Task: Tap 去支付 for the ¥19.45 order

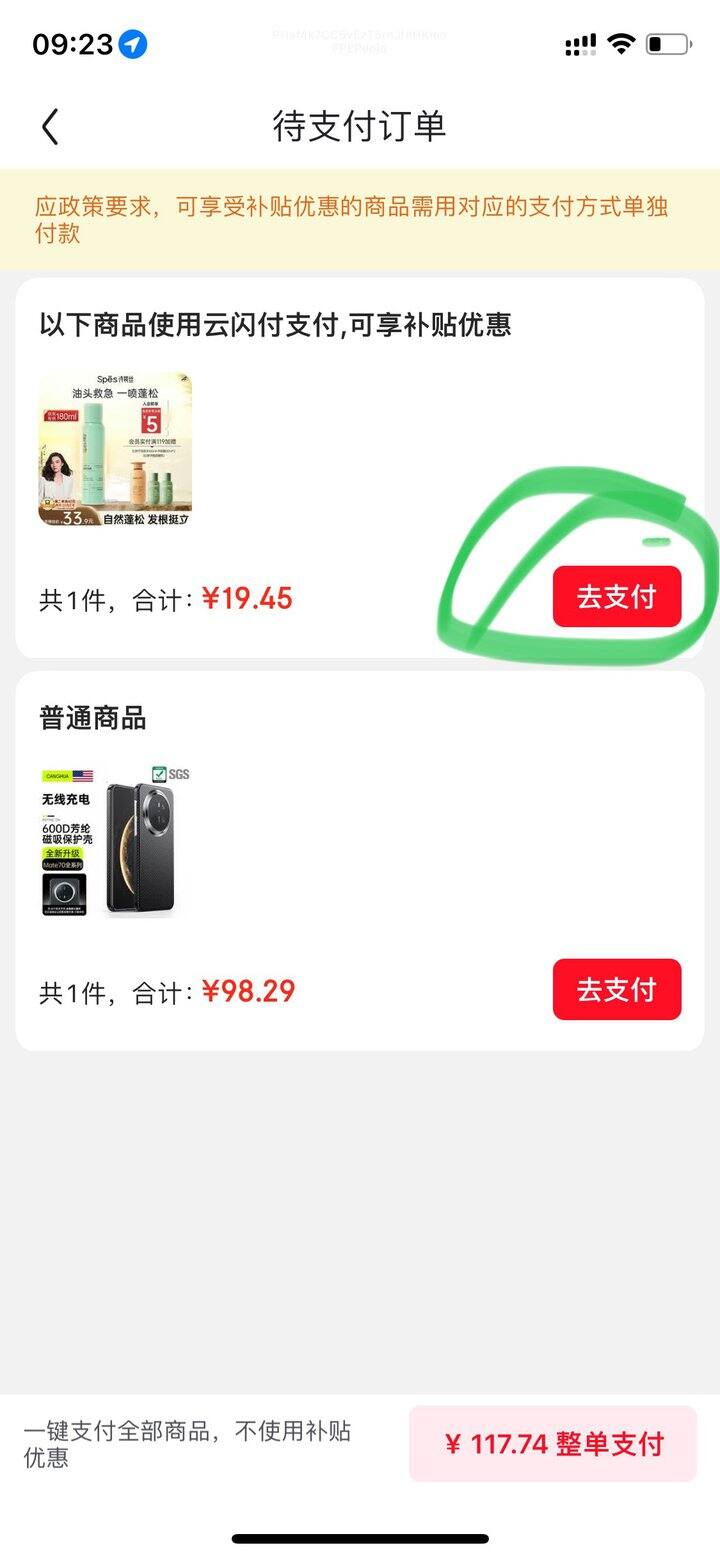Action: click(x=616, y=597)
